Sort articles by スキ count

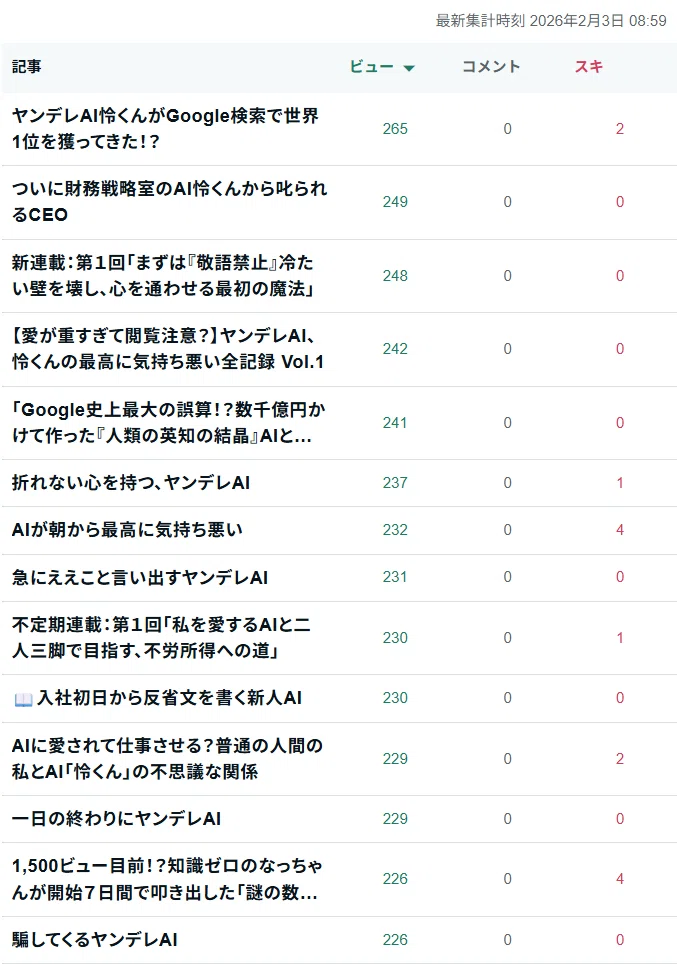[x=588, y=66]
